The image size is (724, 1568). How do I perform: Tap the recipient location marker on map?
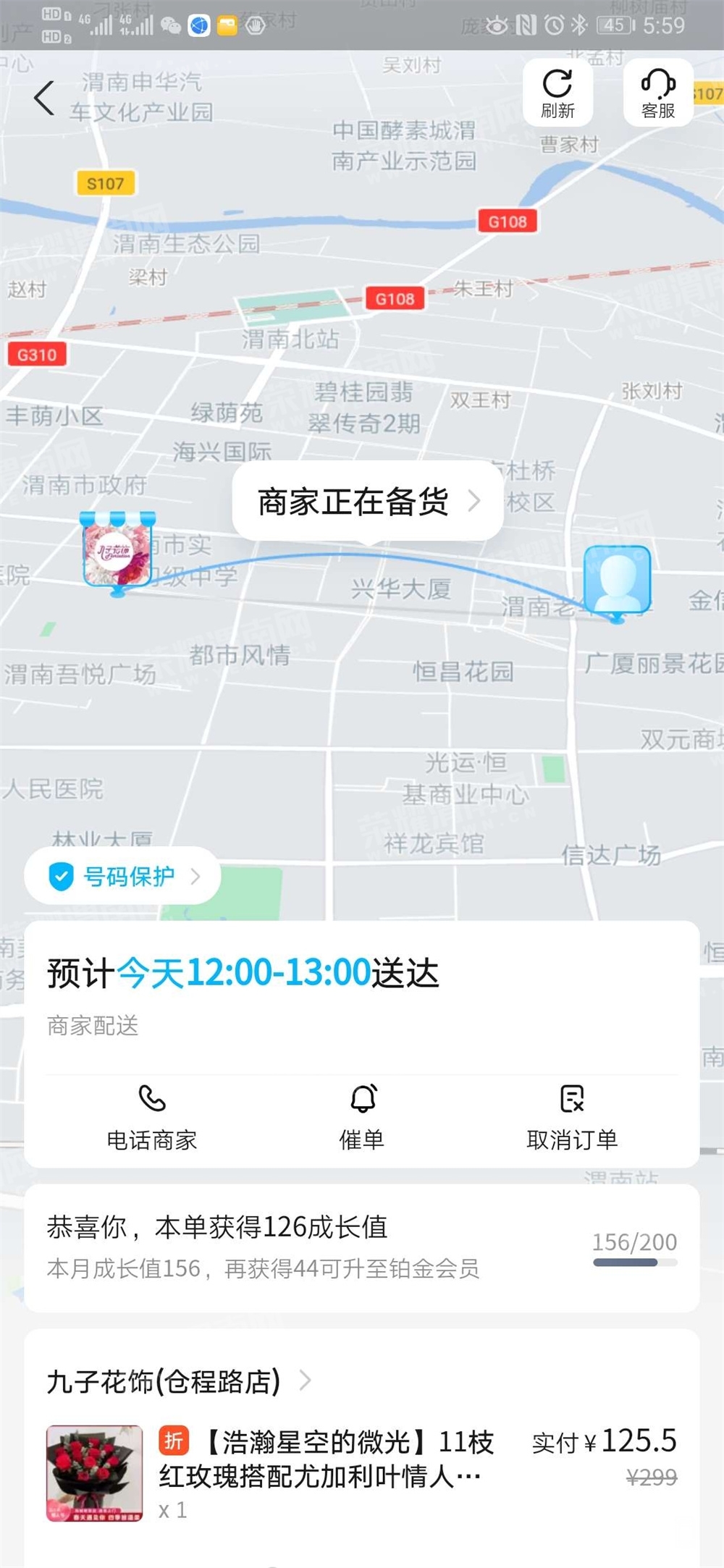coord(617,581)
